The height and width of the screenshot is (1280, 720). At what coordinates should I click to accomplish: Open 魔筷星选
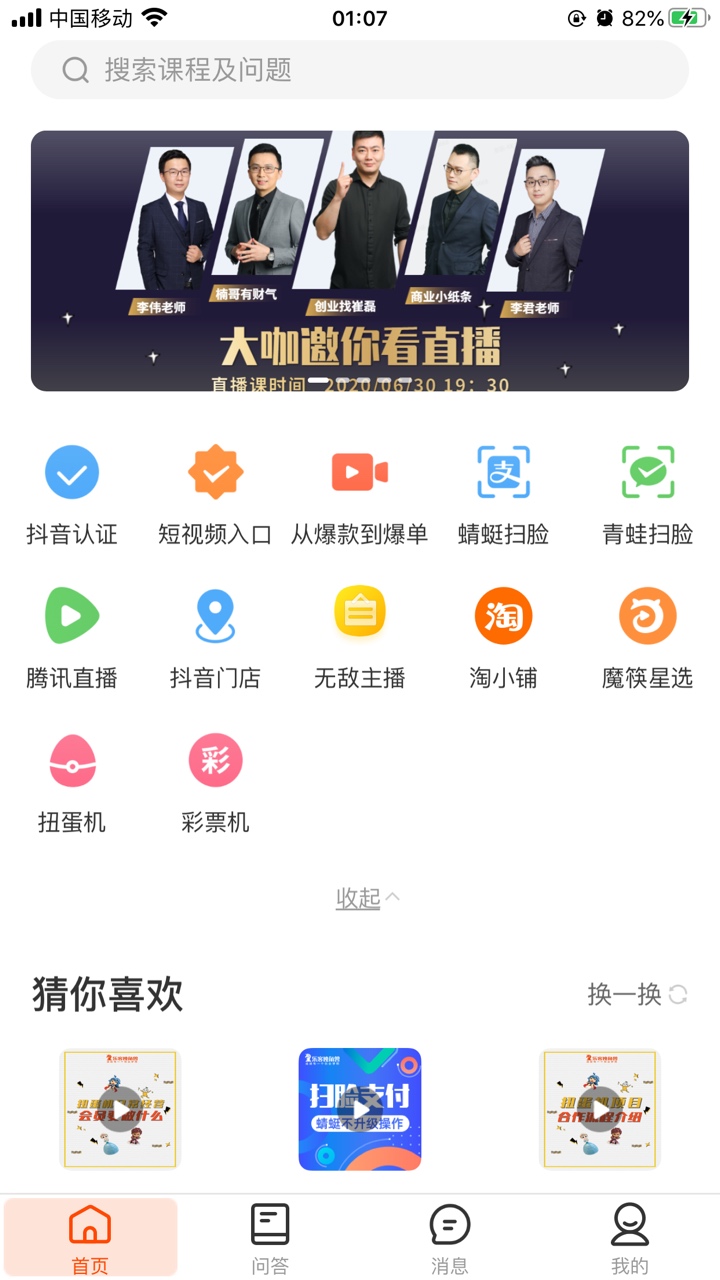647,638
